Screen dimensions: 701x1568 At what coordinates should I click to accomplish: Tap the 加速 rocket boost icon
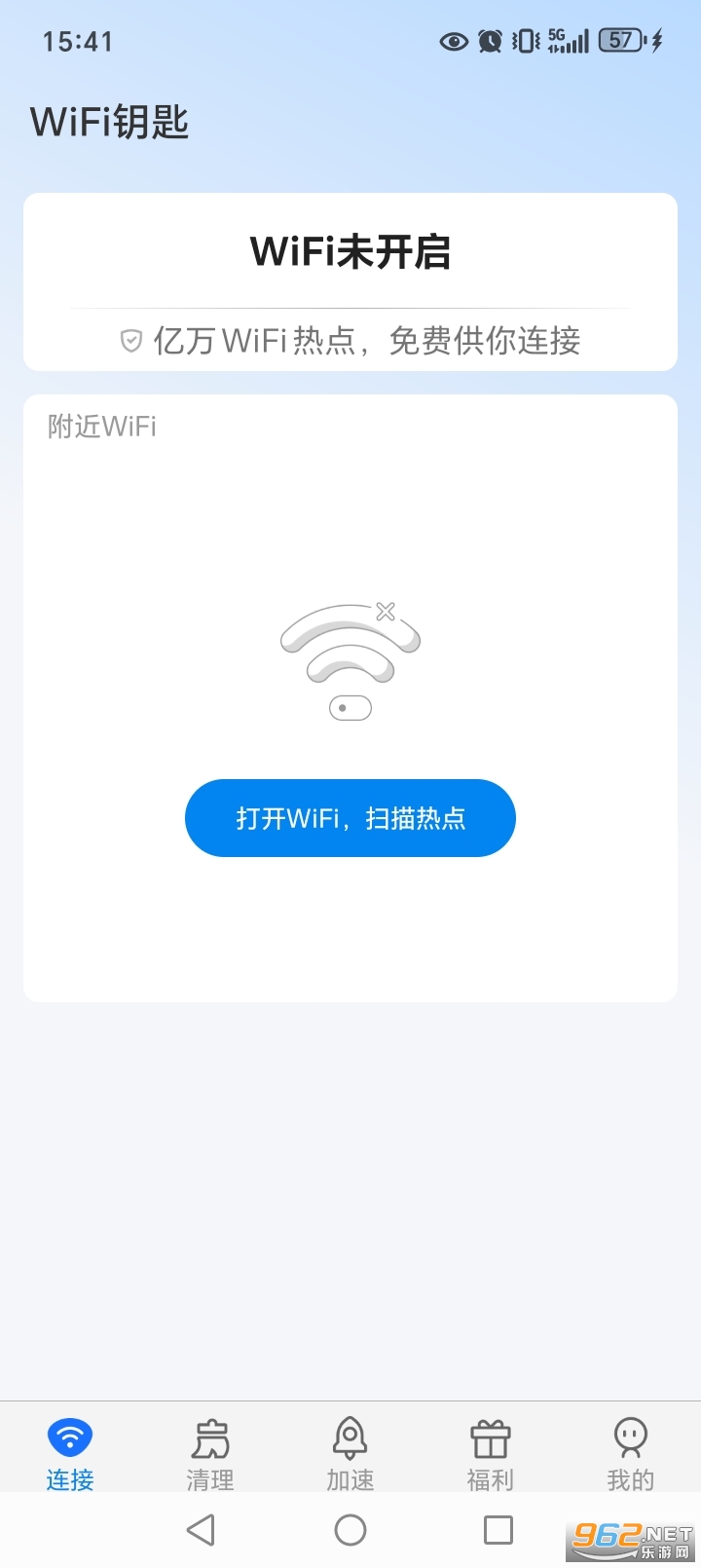[350, 1435]
